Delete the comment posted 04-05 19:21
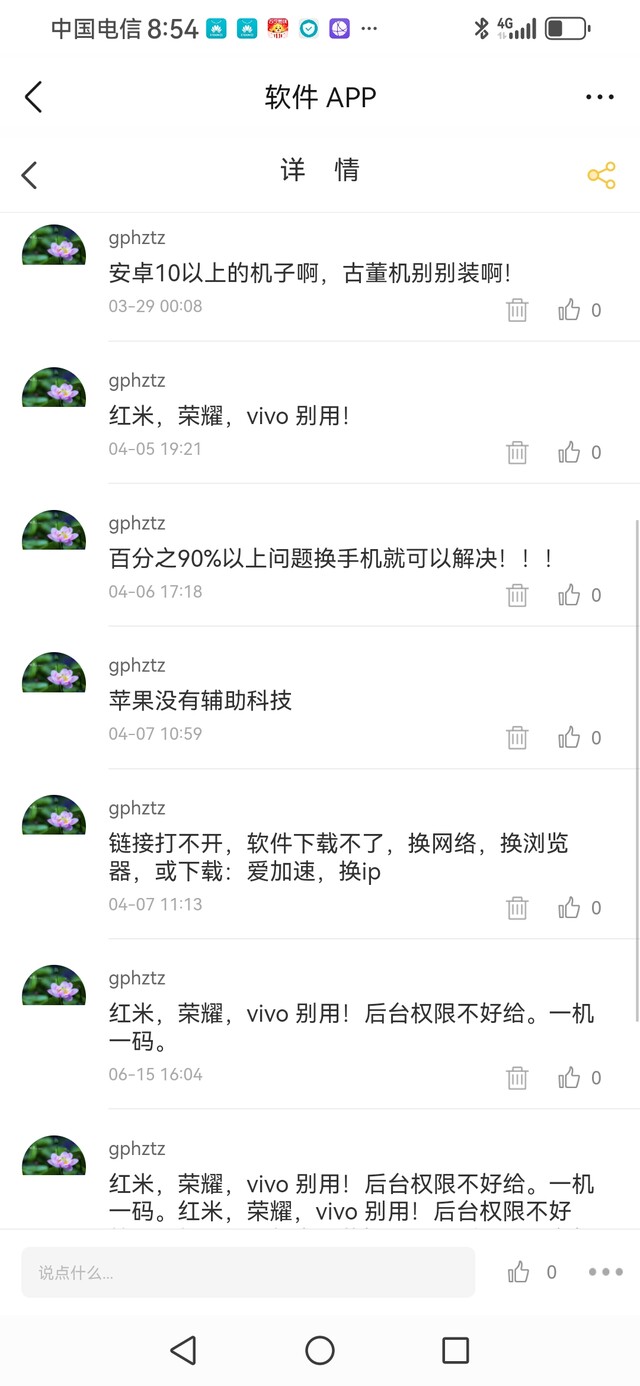This screenshot has width=640, height=1386. 517,453
